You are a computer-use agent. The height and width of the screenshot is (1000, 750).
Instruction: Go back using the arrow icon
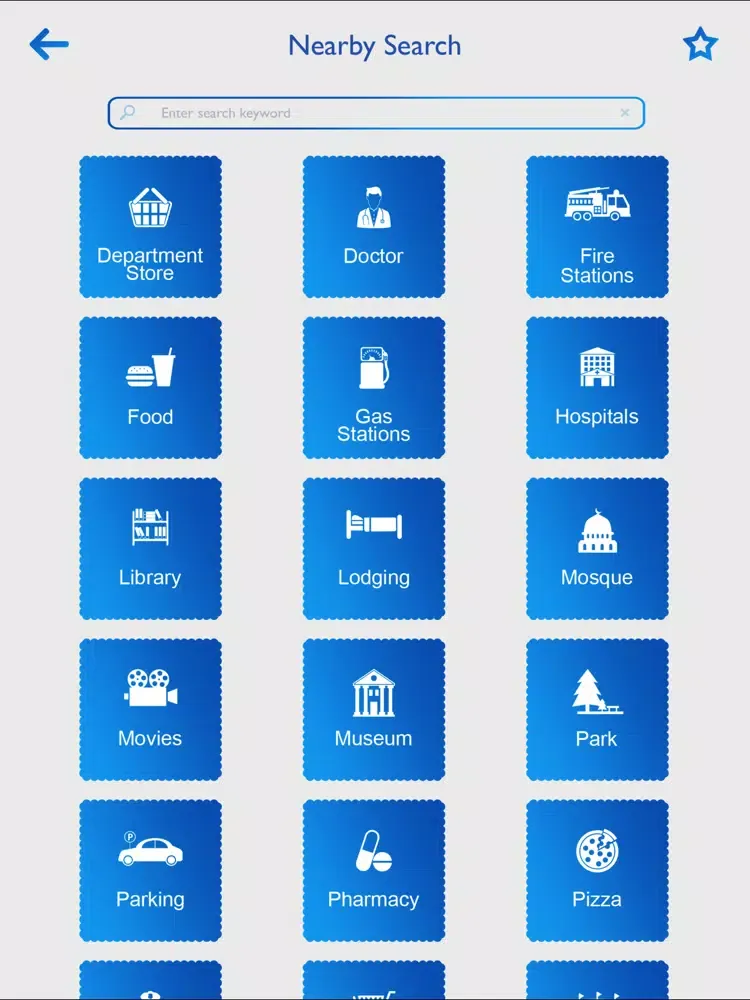tap(49, 45)
